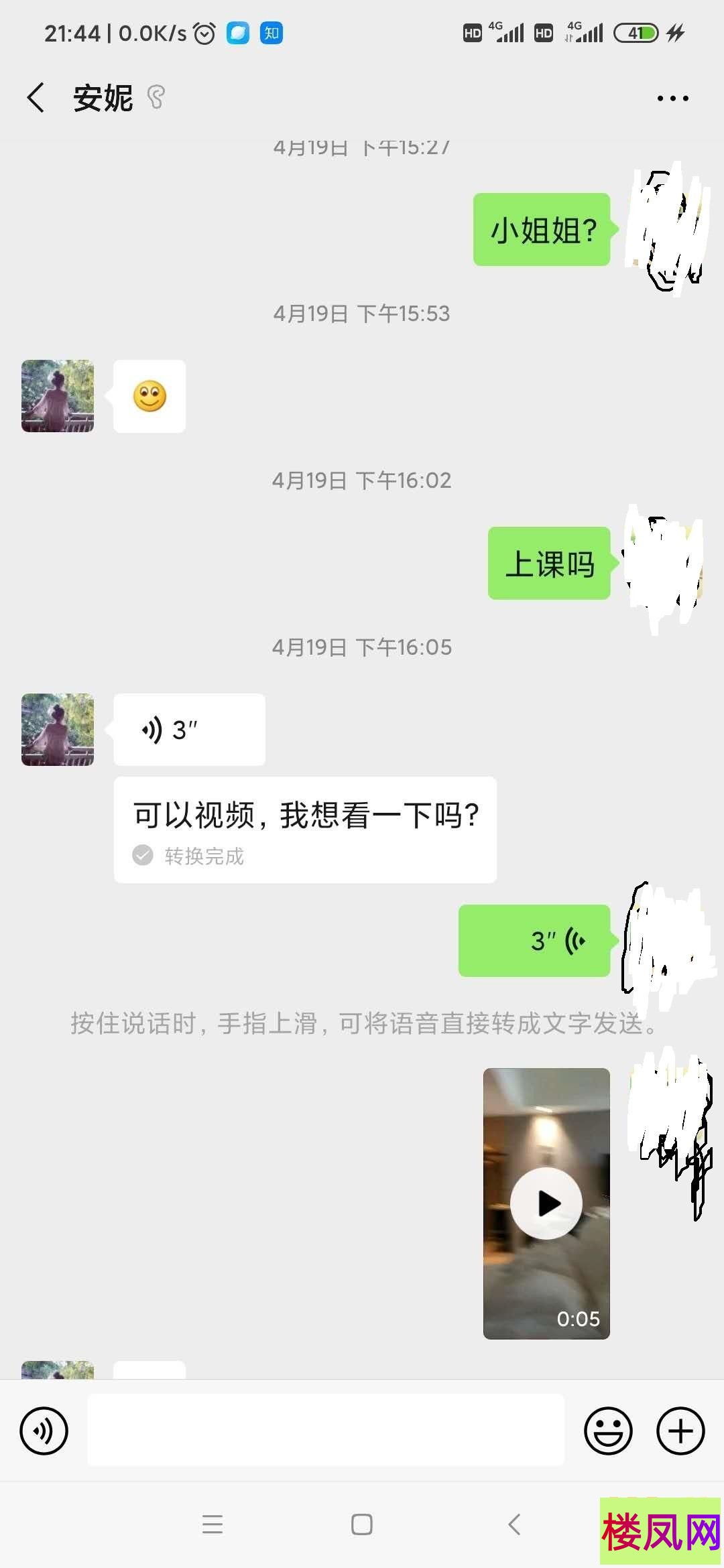The width and height of the screenshot is (724, 1568).
Task: Open the chat options via the three-dot icon
Action: point(673,98)
